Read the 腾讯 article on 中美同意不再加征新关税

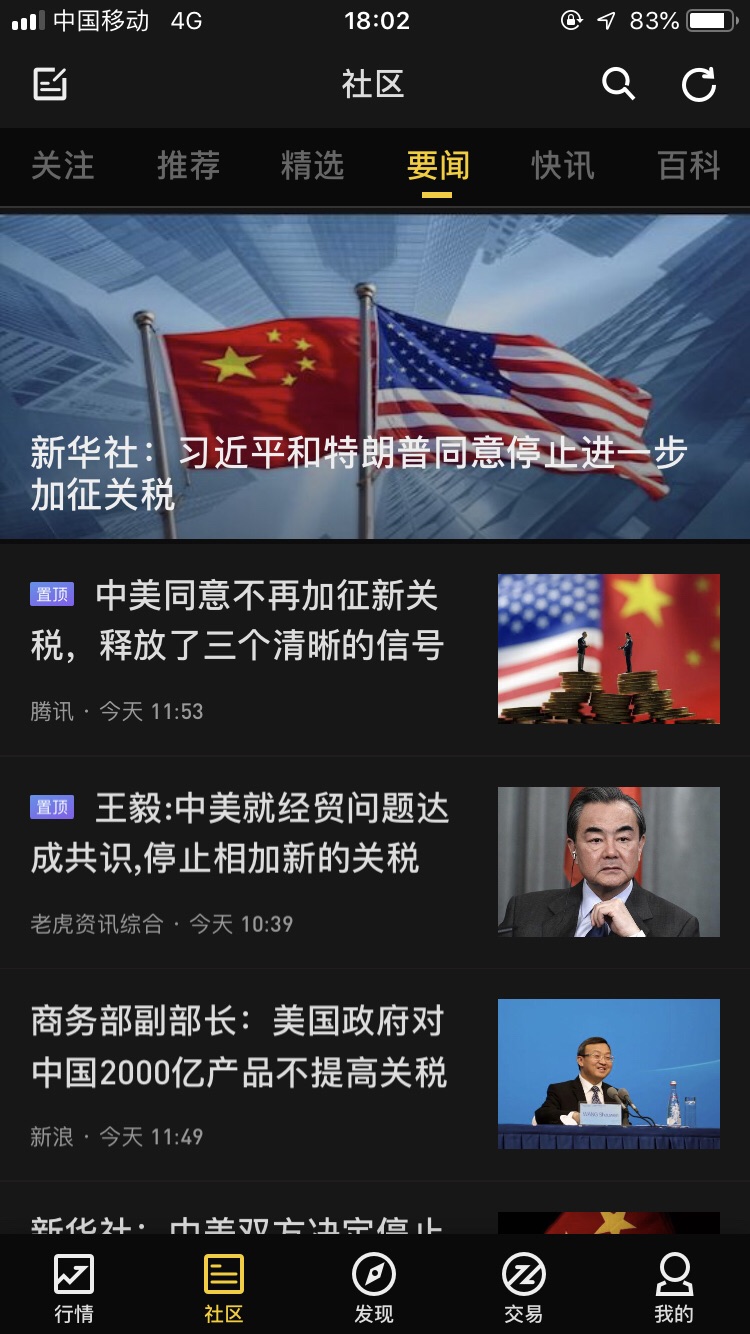(238, 621)
